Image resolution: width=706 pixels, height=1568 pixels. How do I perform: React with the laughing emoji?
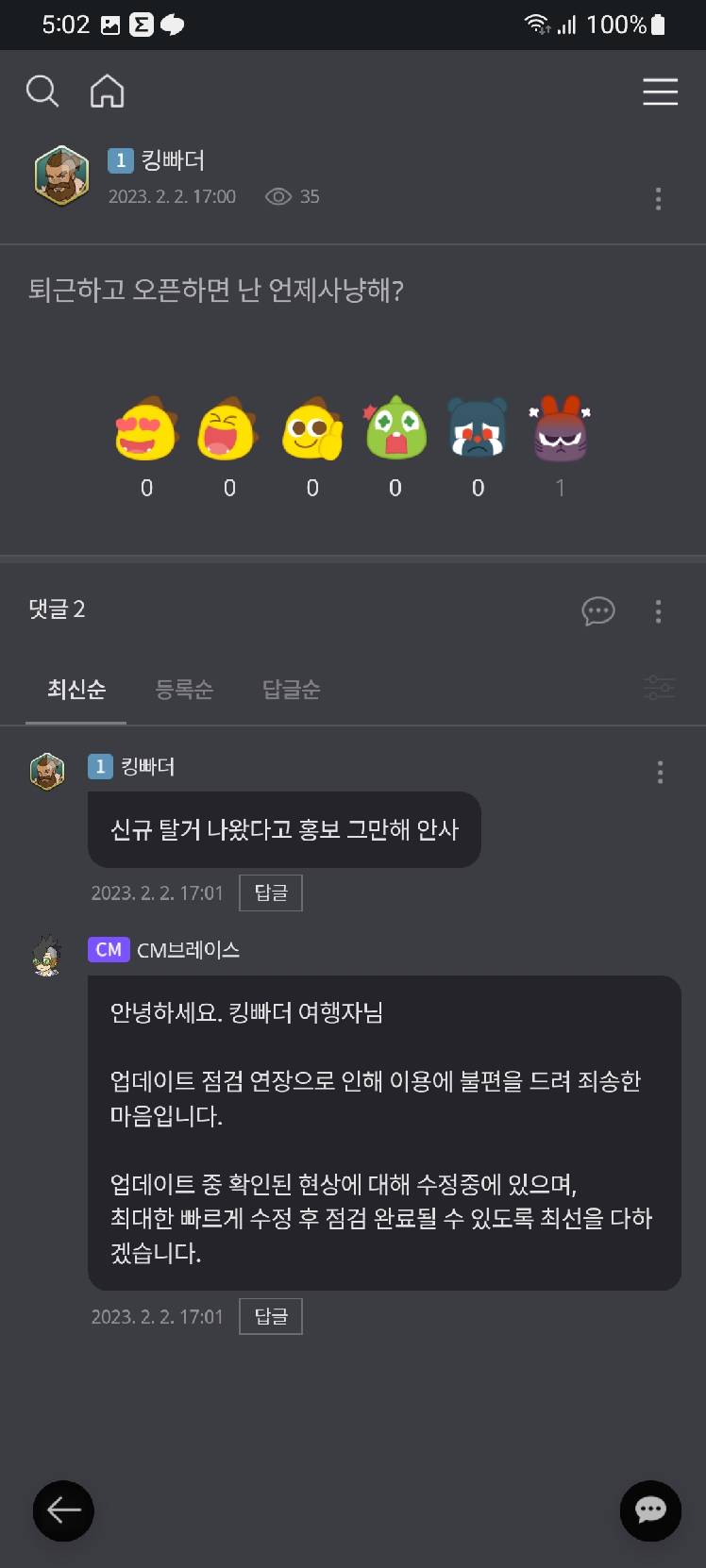coord(227,430)
